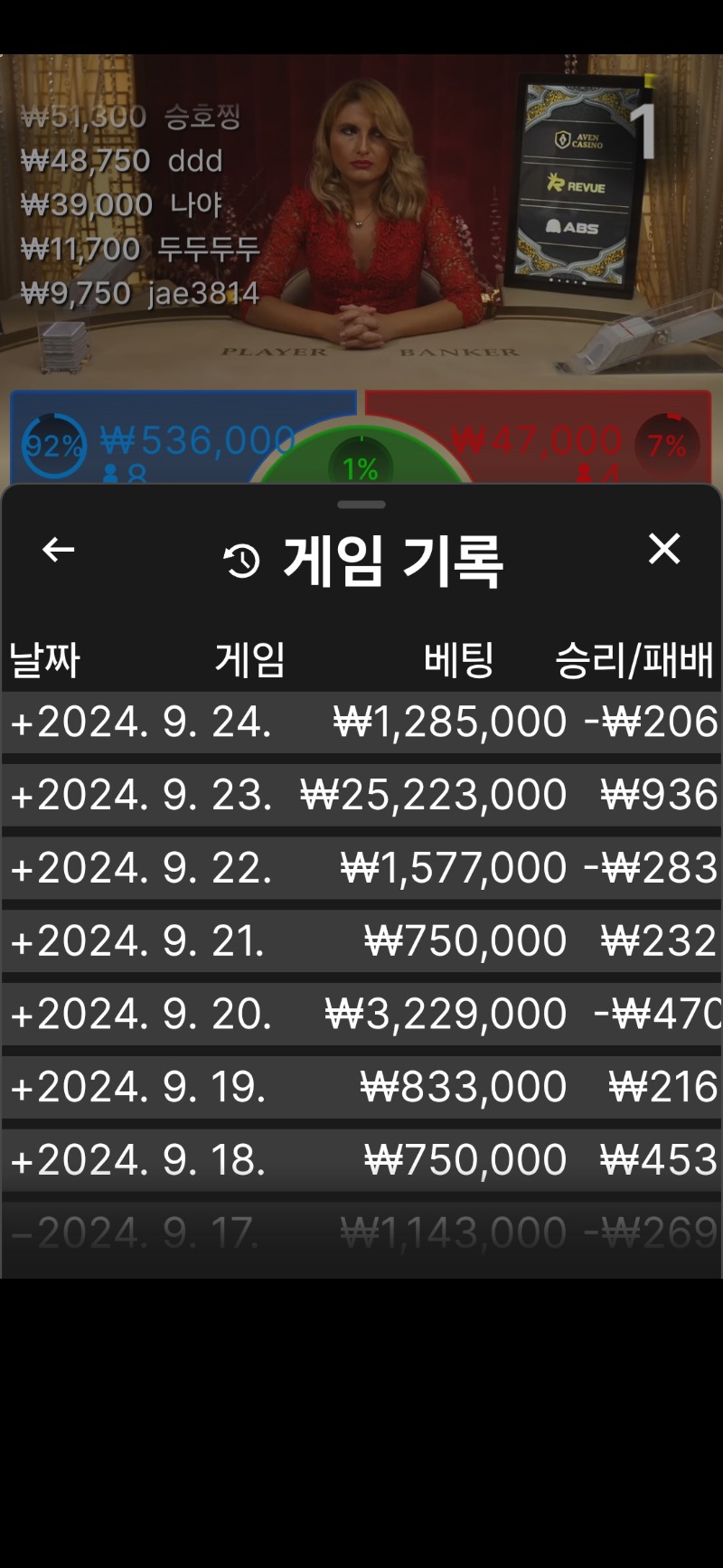723x1568 pixels.
Task: Expand the 2024. 9. 22. history row
Action: [361, 868]
